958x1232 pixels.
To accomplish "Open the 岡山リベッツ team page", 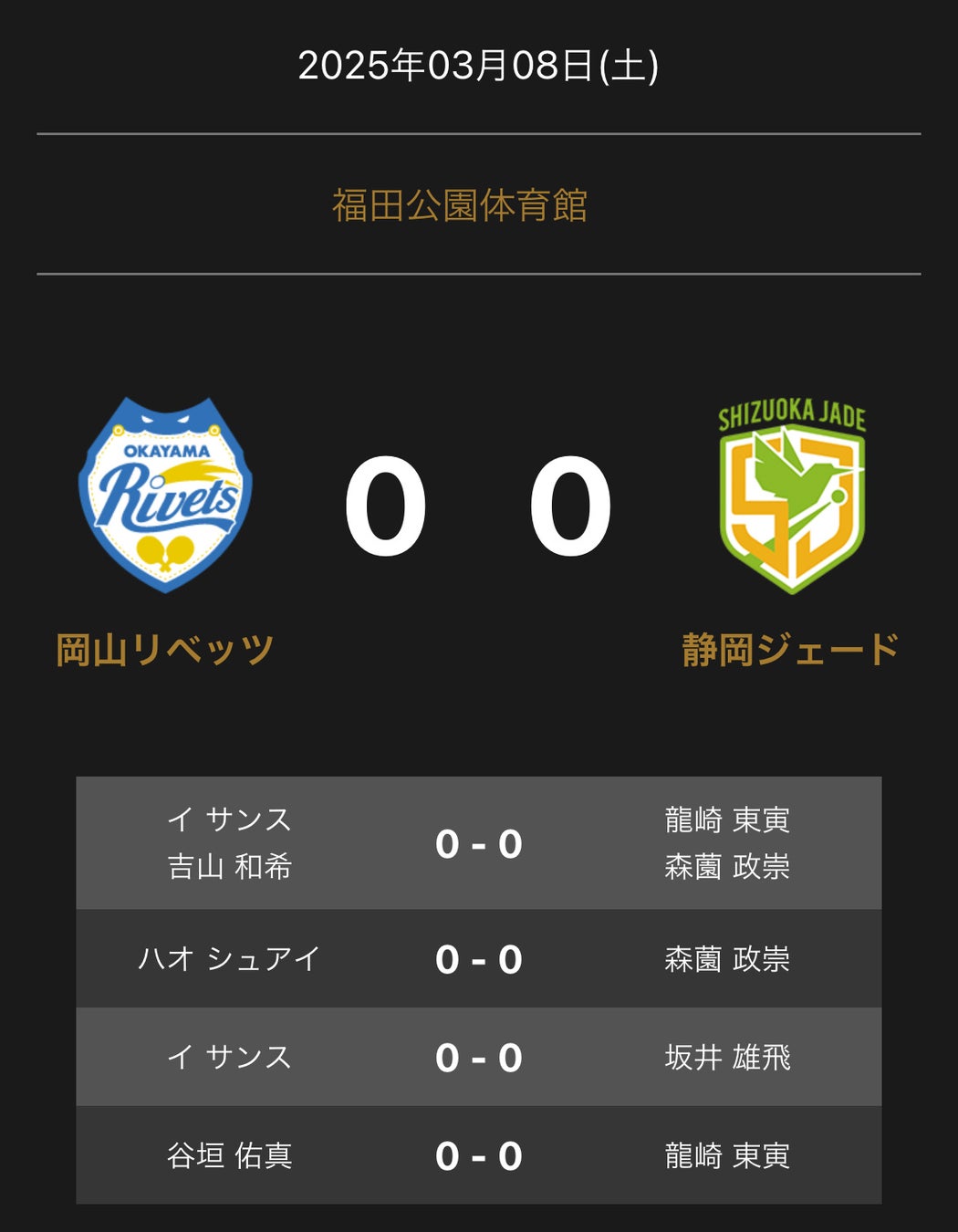I will (165, 650).
